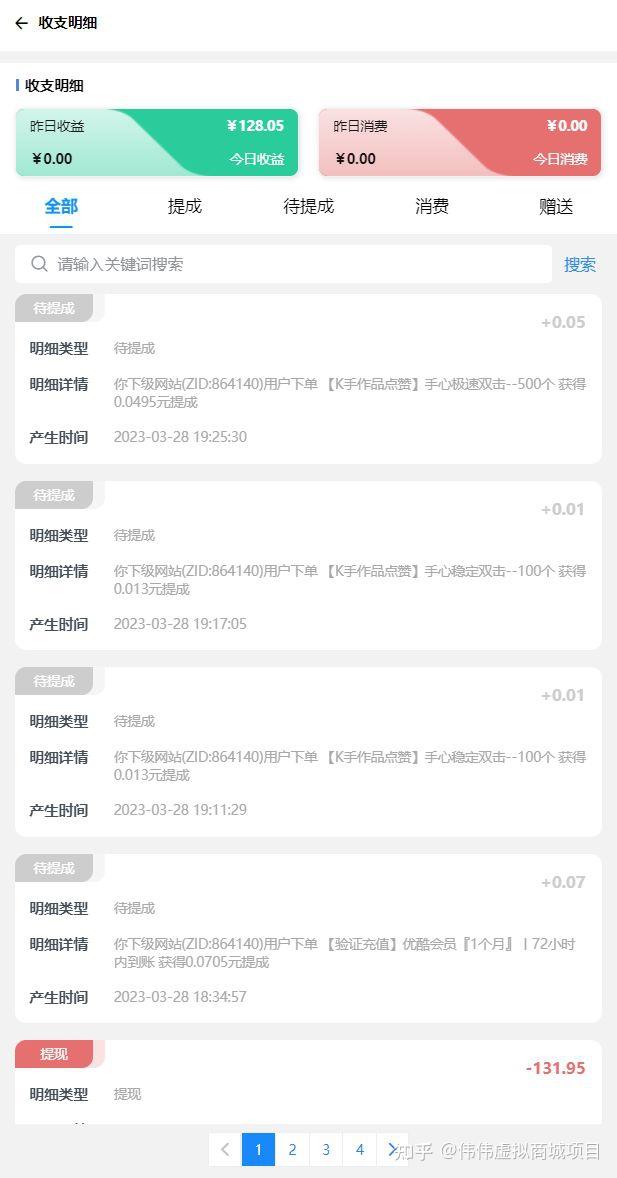
Task: Go to page 2
Action: click(x=292, y=1149)
